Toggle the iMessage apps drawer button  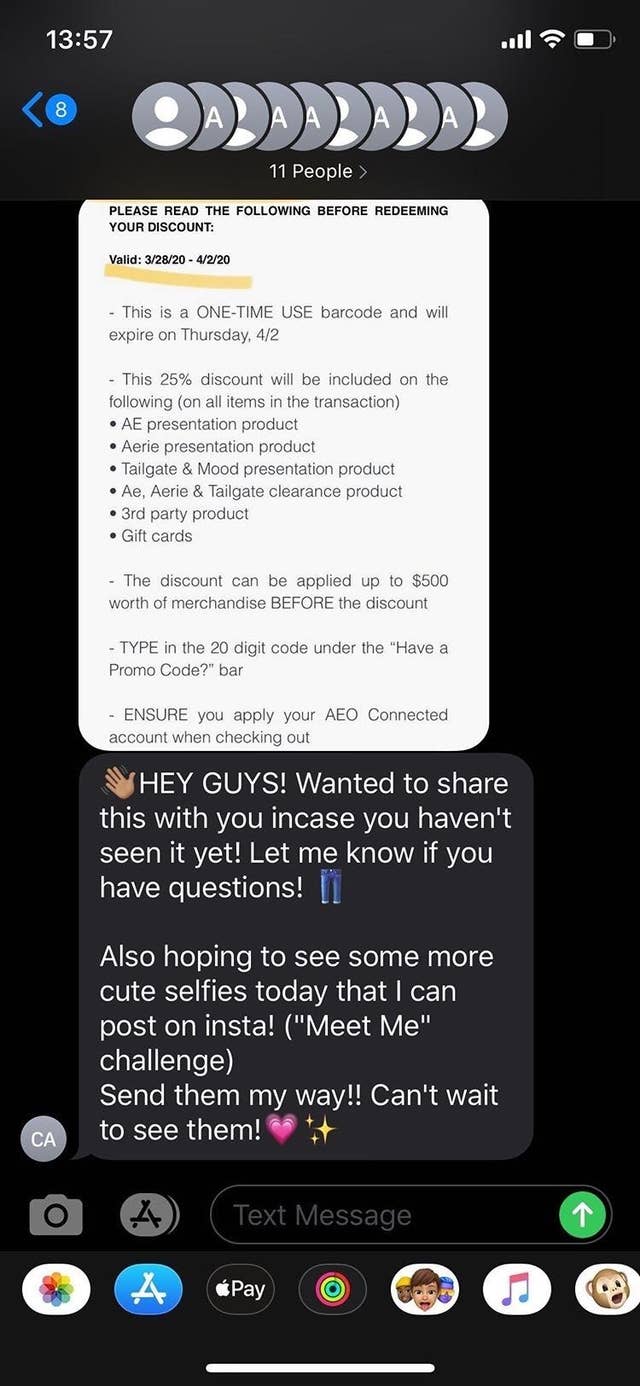coord(148,1215)
